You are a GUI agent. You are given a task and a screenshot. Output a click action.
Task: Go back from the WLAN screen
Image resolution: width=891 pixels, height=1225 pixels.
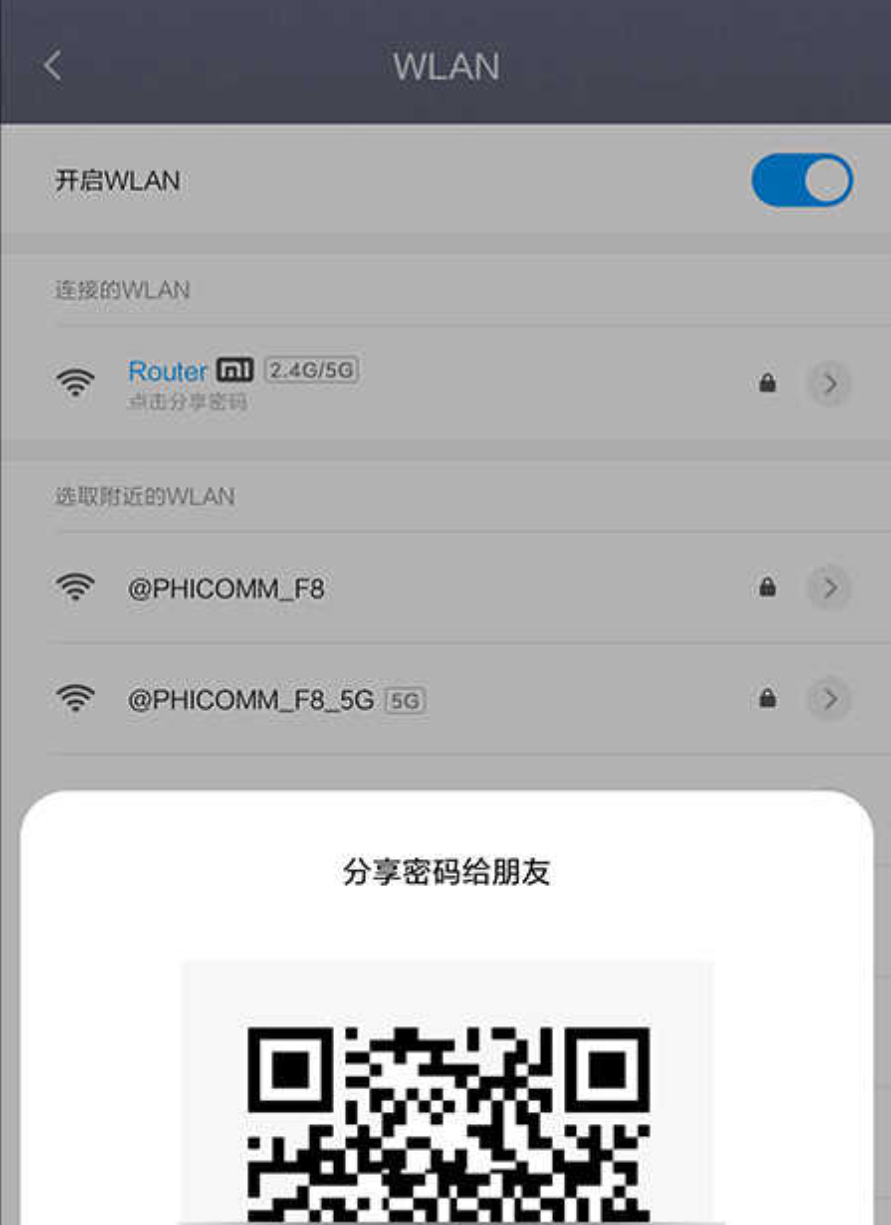[x=52, y=66]
